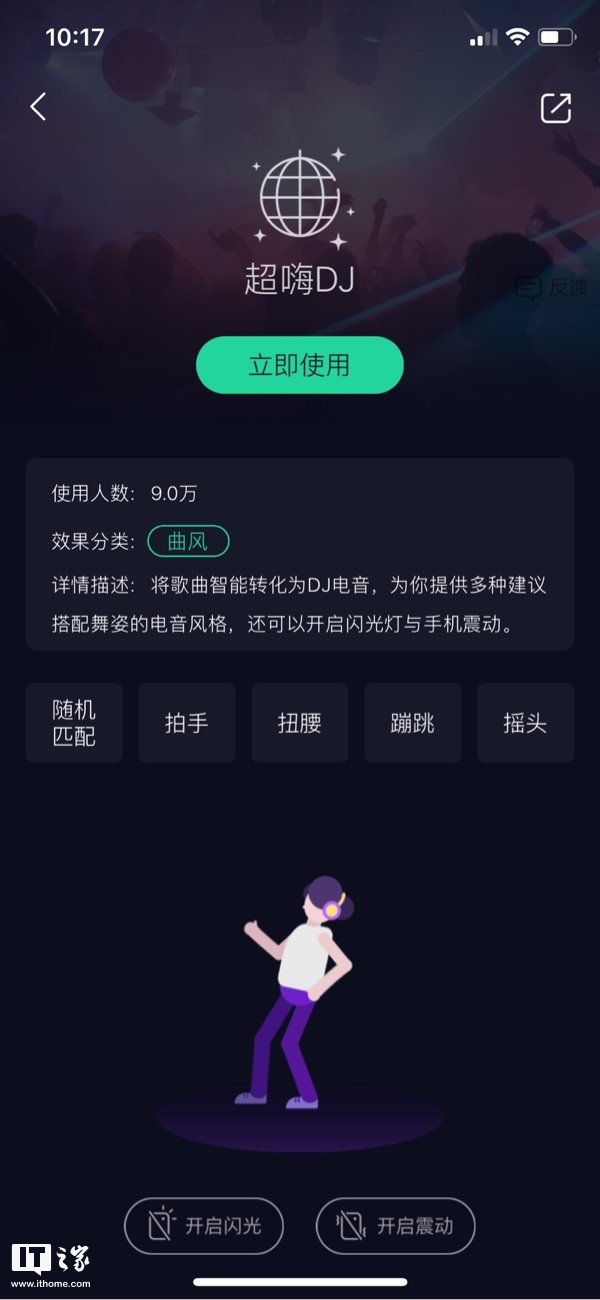Image resolution: width=600 pixels, height=1300 pixels.
Task: Enable flashlight with 开启闪光
Action: pos(204,1225)
